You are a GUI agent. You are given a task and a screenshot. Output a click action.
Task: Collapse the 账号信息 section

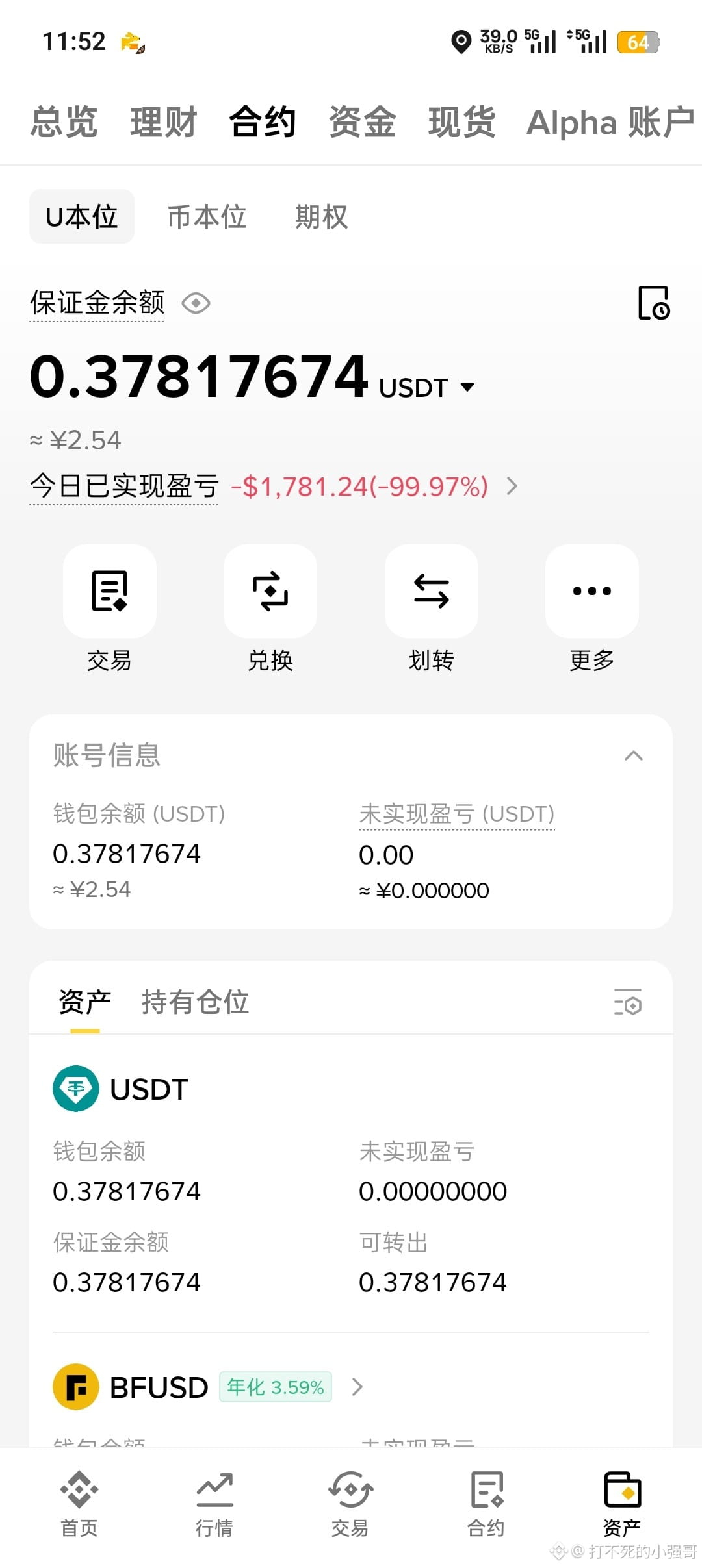click(x=634, y=755)
